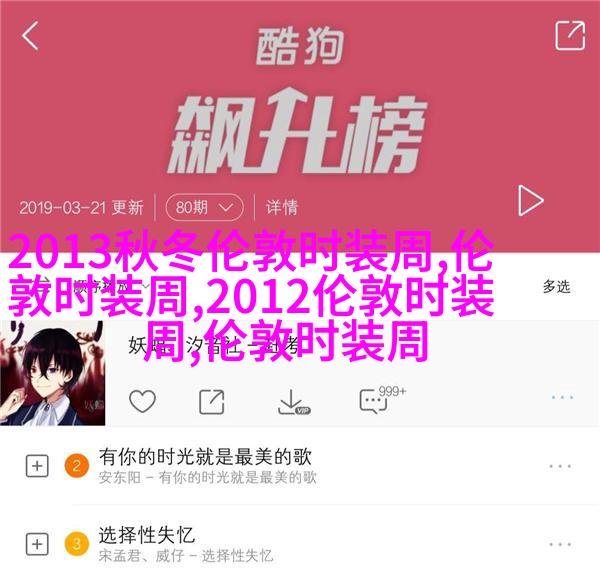Open more options for 选择性失忆

(x=560, y=543)
